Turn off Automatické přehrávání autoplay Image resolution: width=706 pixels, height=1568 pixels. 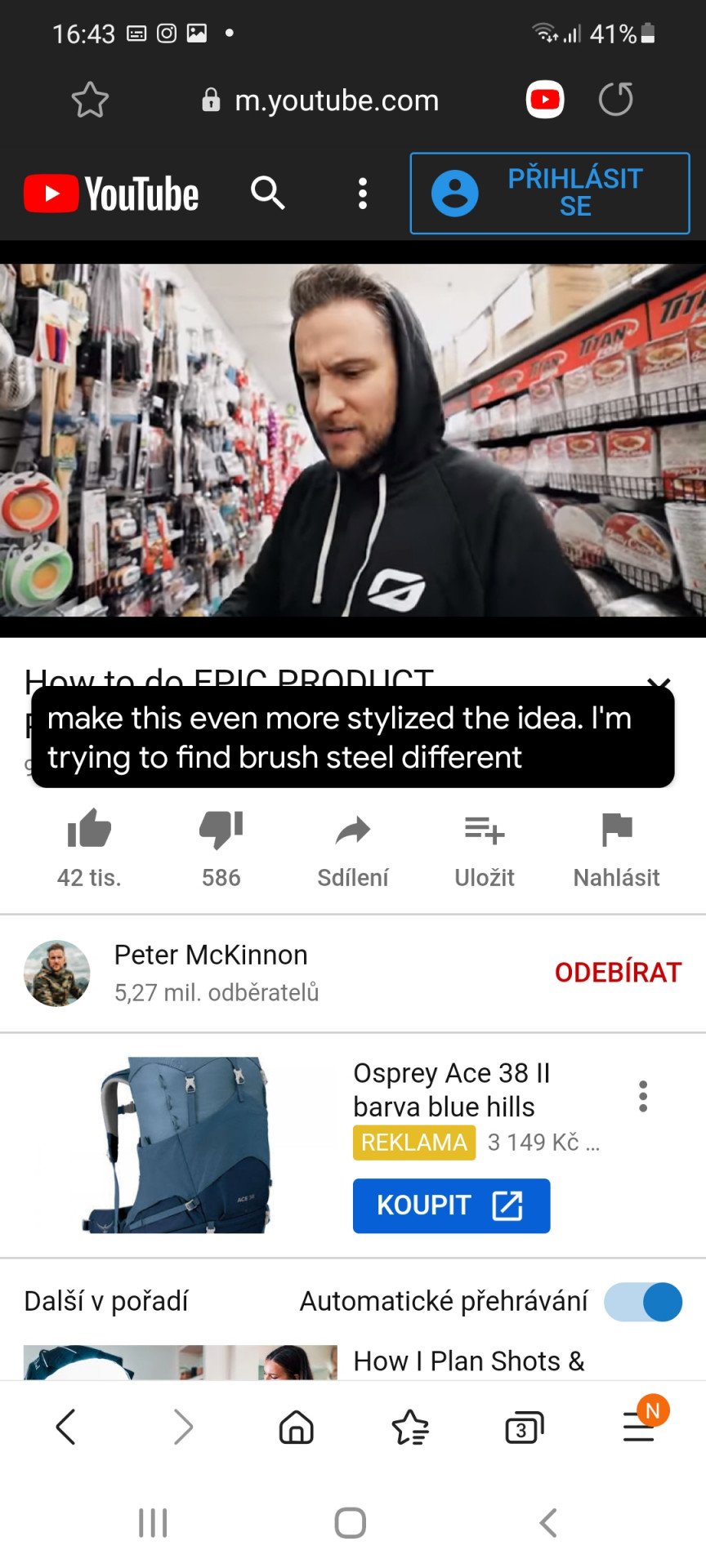pyautogui.click(x=643, y=1302)
